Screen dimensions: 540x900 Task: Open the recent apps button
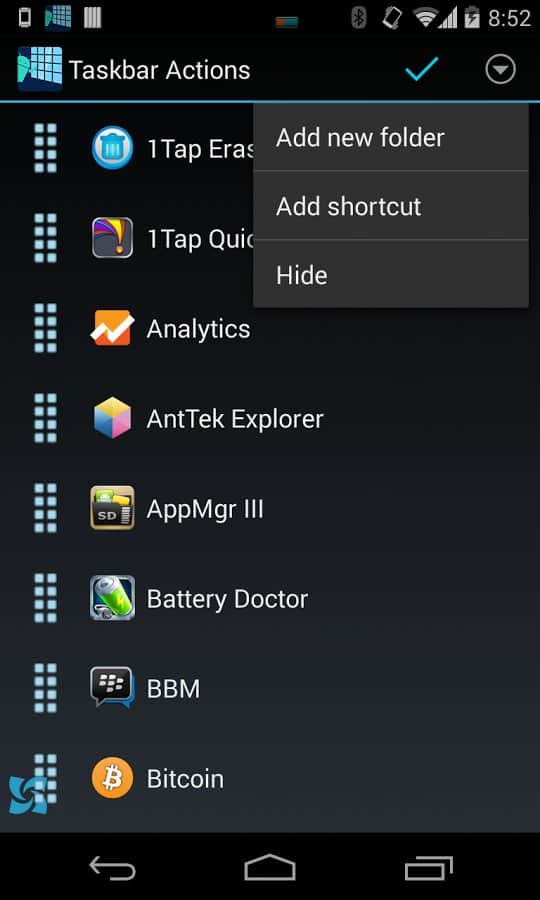[429, 868]
